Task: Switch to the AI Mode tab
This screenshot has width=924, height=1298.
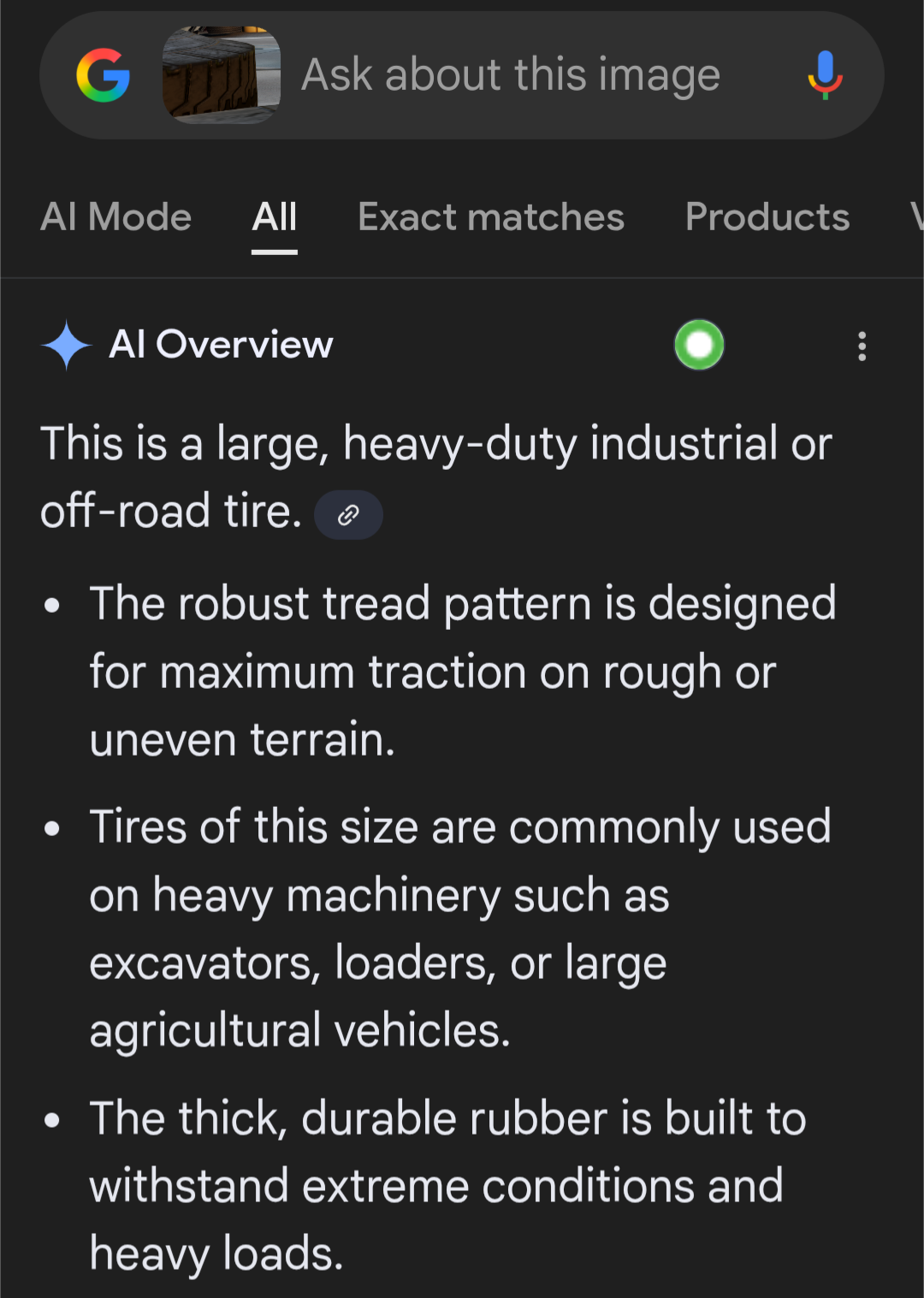Action: point(116,217)
